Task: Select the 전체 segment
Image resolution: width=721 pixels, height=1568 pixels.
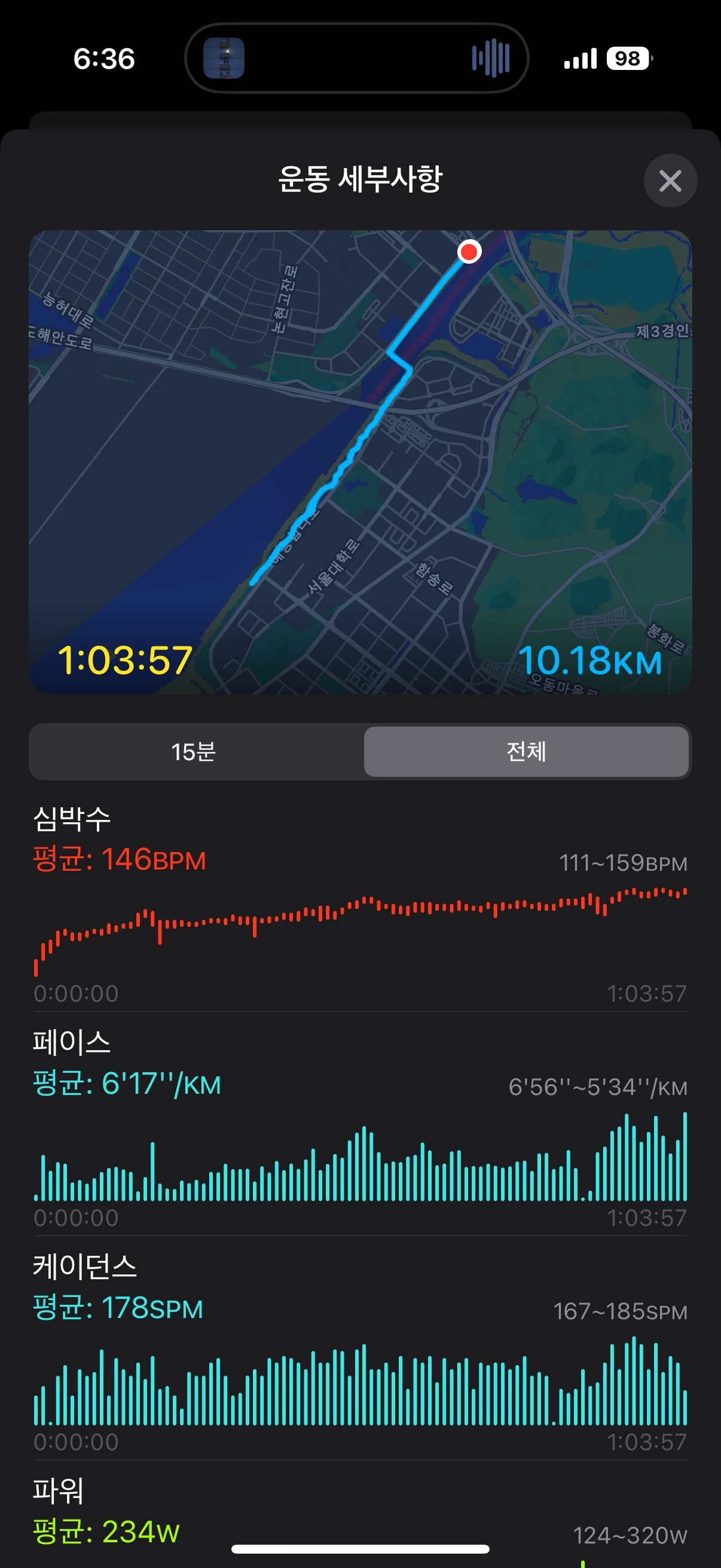Action: (526, 751)
